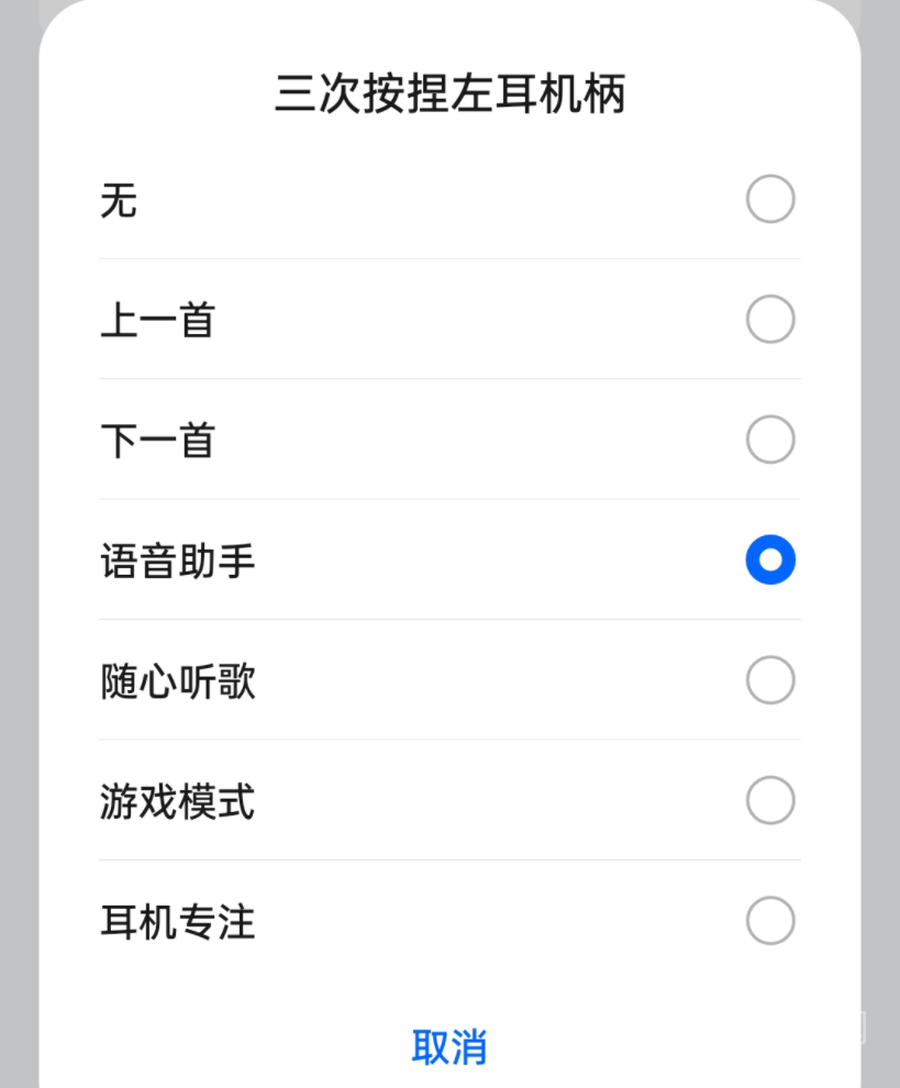This screenshot has width=900, height=1088.
Task: Select the 无 (None) radio button
Action: [x=770, y=199]
